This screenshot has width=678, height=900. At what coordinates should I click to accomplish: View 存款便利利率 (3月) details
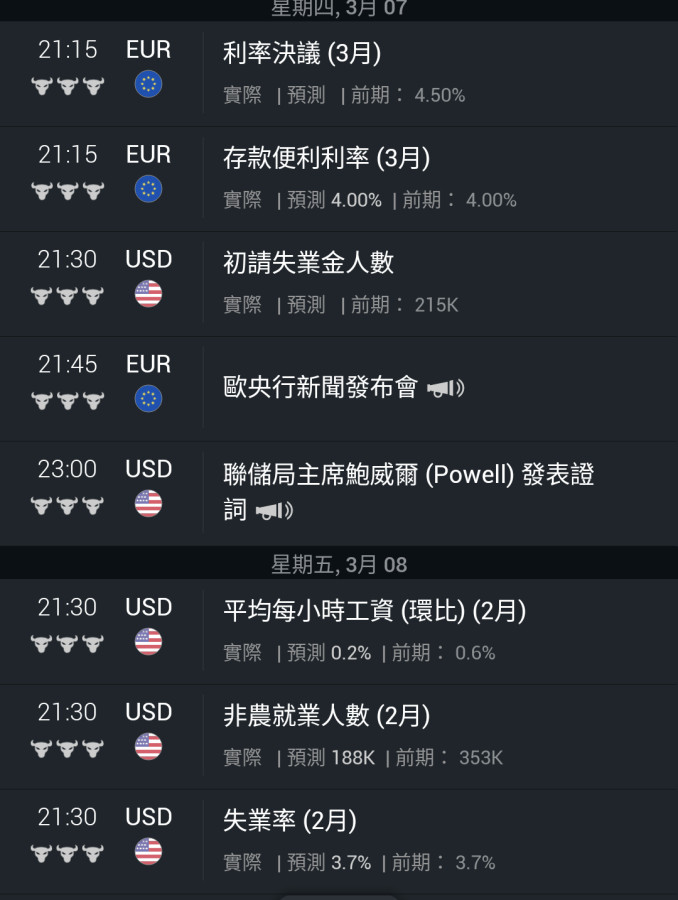[x=326, y=158]
